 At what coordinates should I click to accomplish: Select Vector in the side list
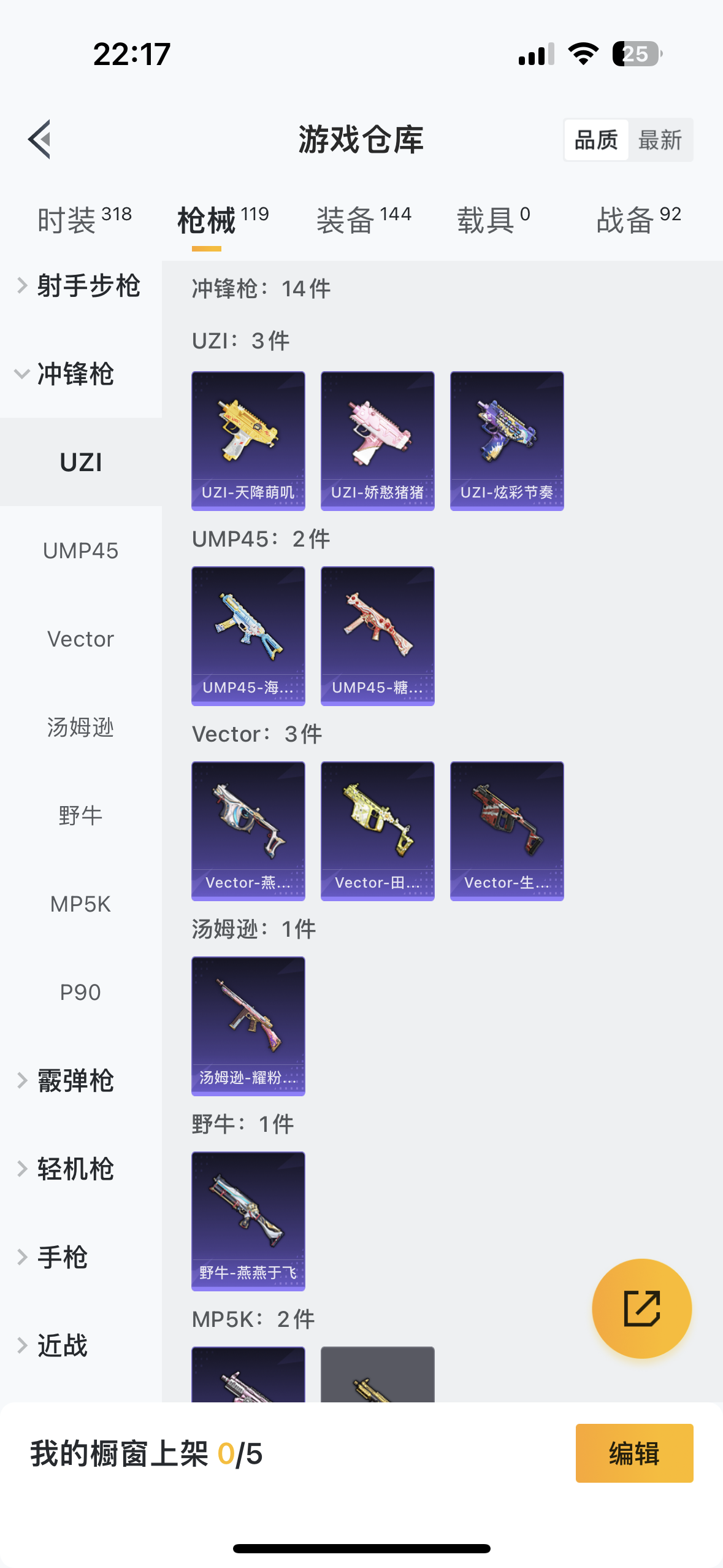(x=80, y=639)
